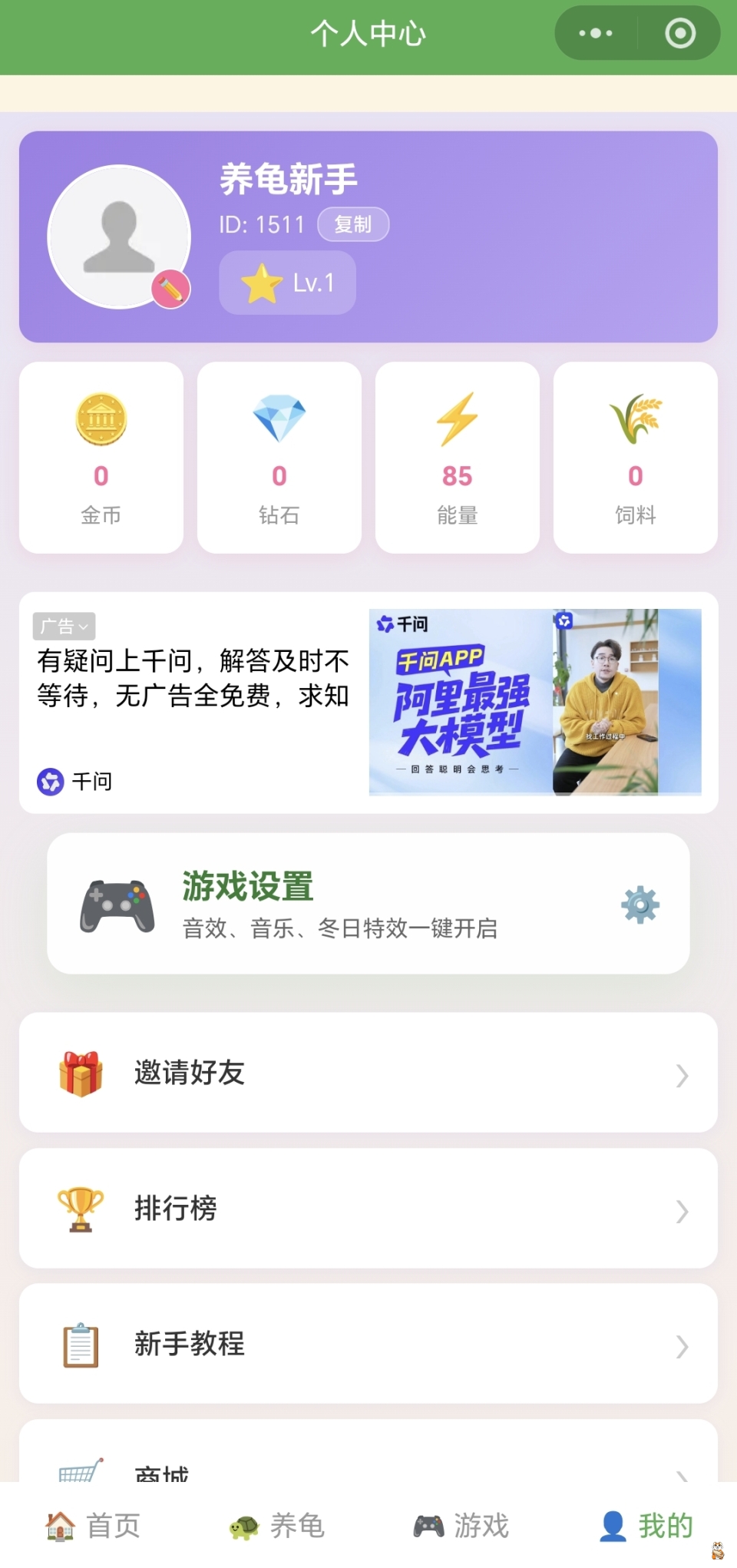The height and width of the screenshot is (1568, 737).
Task: Open the 能量 energy card
Action: point(458,458)
